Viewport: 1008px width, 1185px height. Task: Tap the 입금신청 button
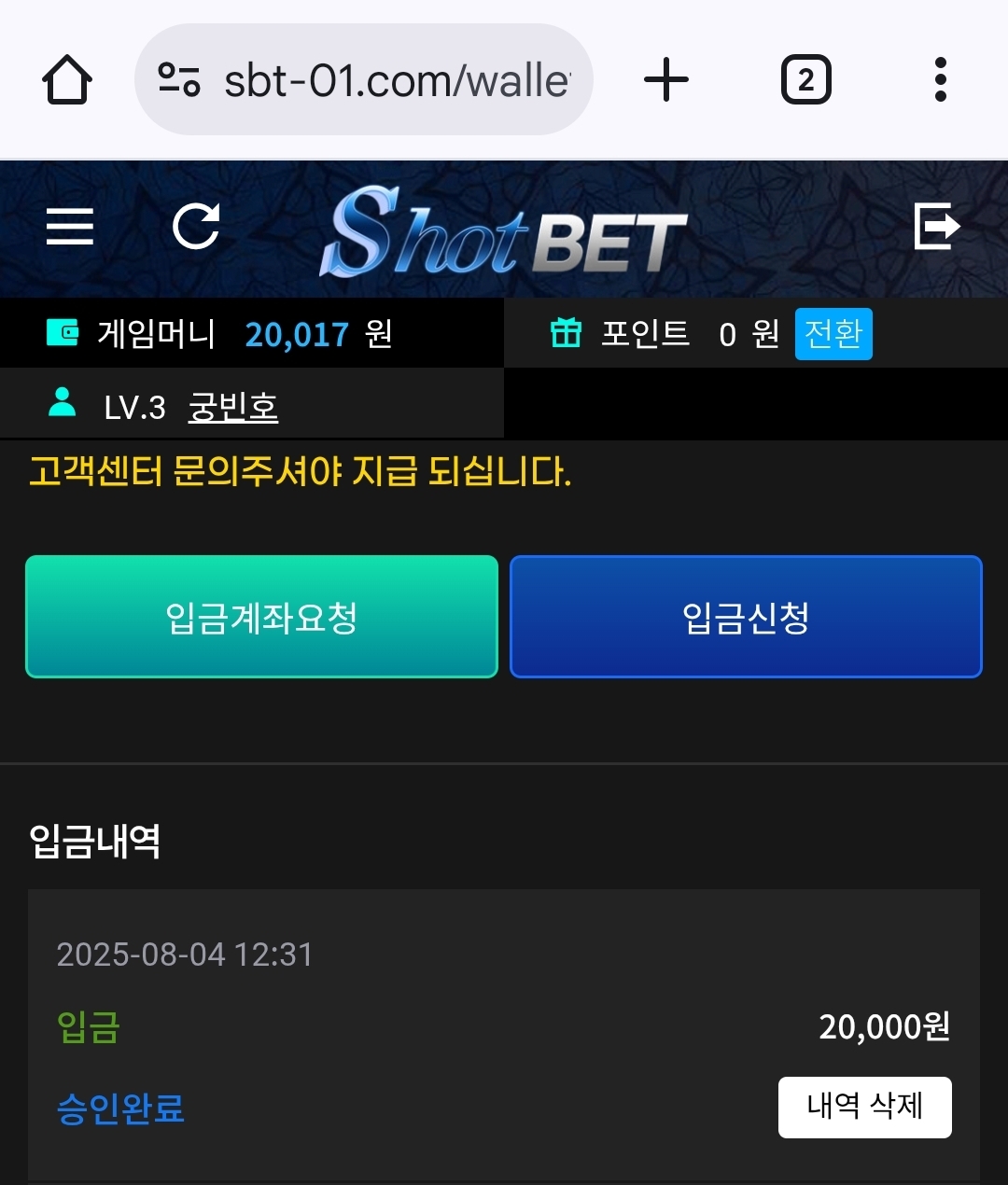746,617
